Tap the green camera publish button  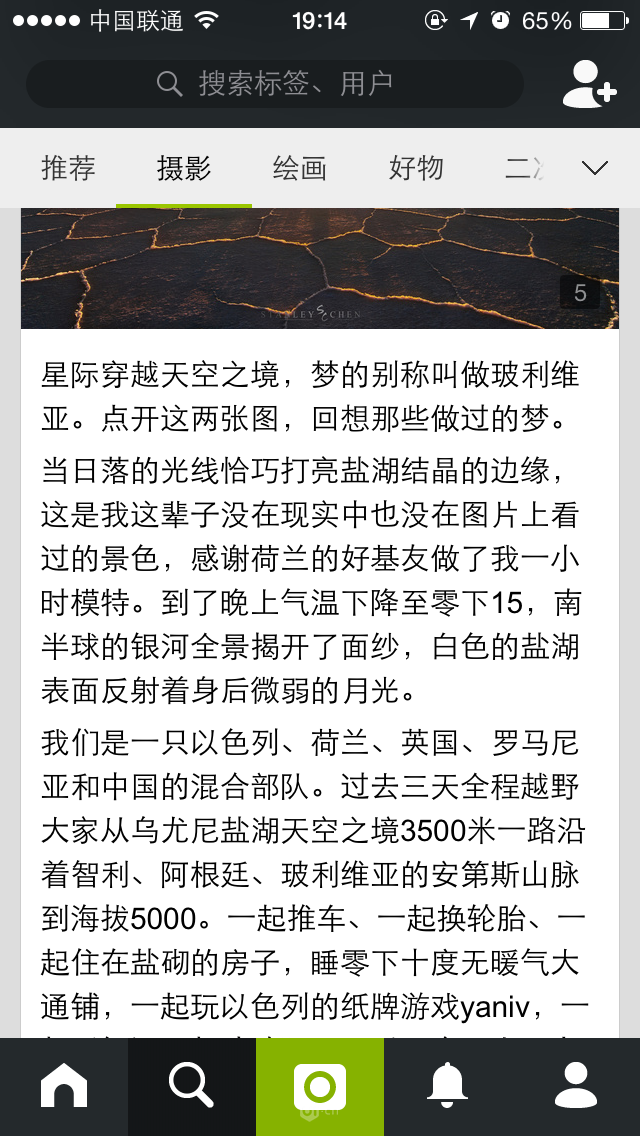320,1086
